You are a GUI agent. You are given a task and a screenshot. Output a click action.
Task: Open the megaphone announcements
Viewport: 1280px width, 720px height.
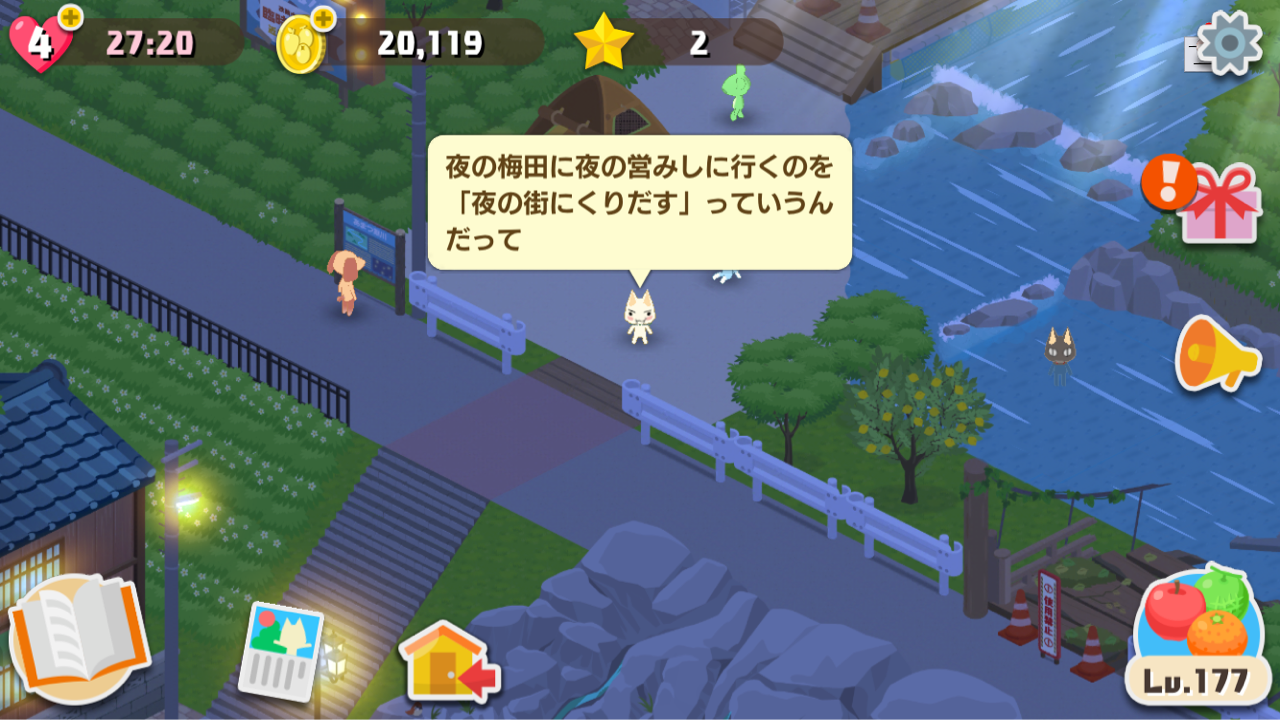(1215, 354)
